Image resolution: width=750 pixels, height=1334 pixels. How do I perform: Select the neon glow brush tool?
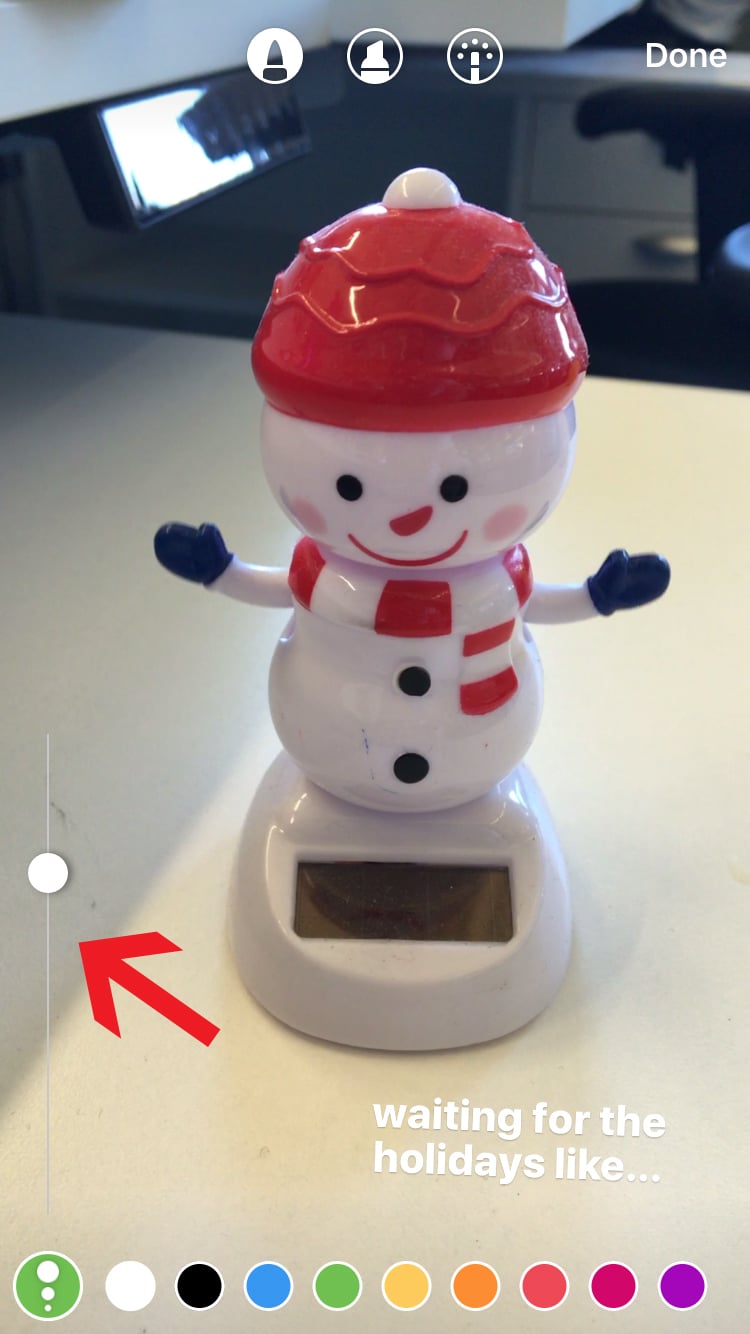coord(475,56)
